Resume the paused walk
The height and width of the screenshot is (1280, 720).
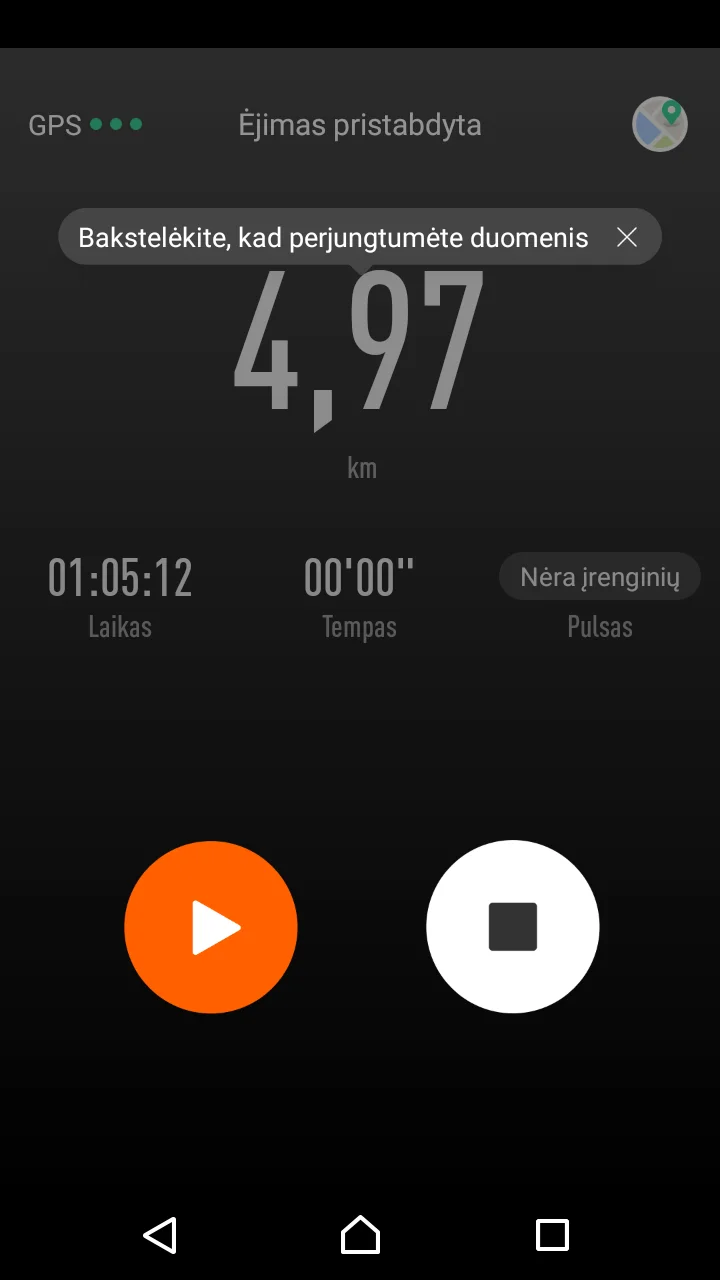tap(211, 927)
